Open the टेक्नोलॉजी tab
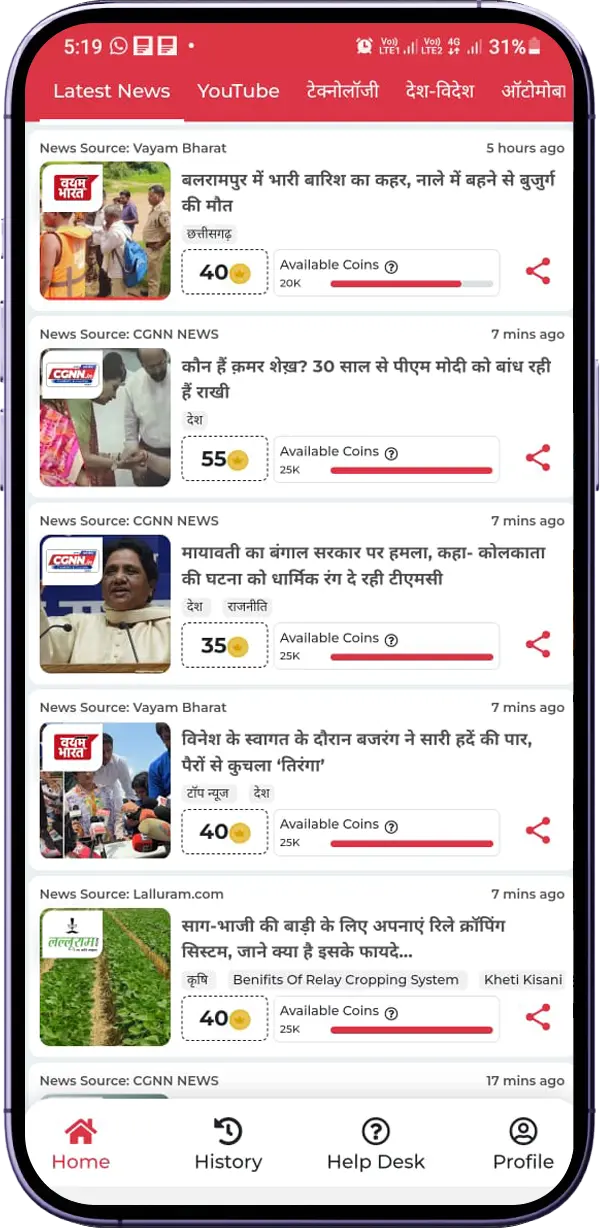Screen dimensions: 600x1229 (x=342, y=91)
